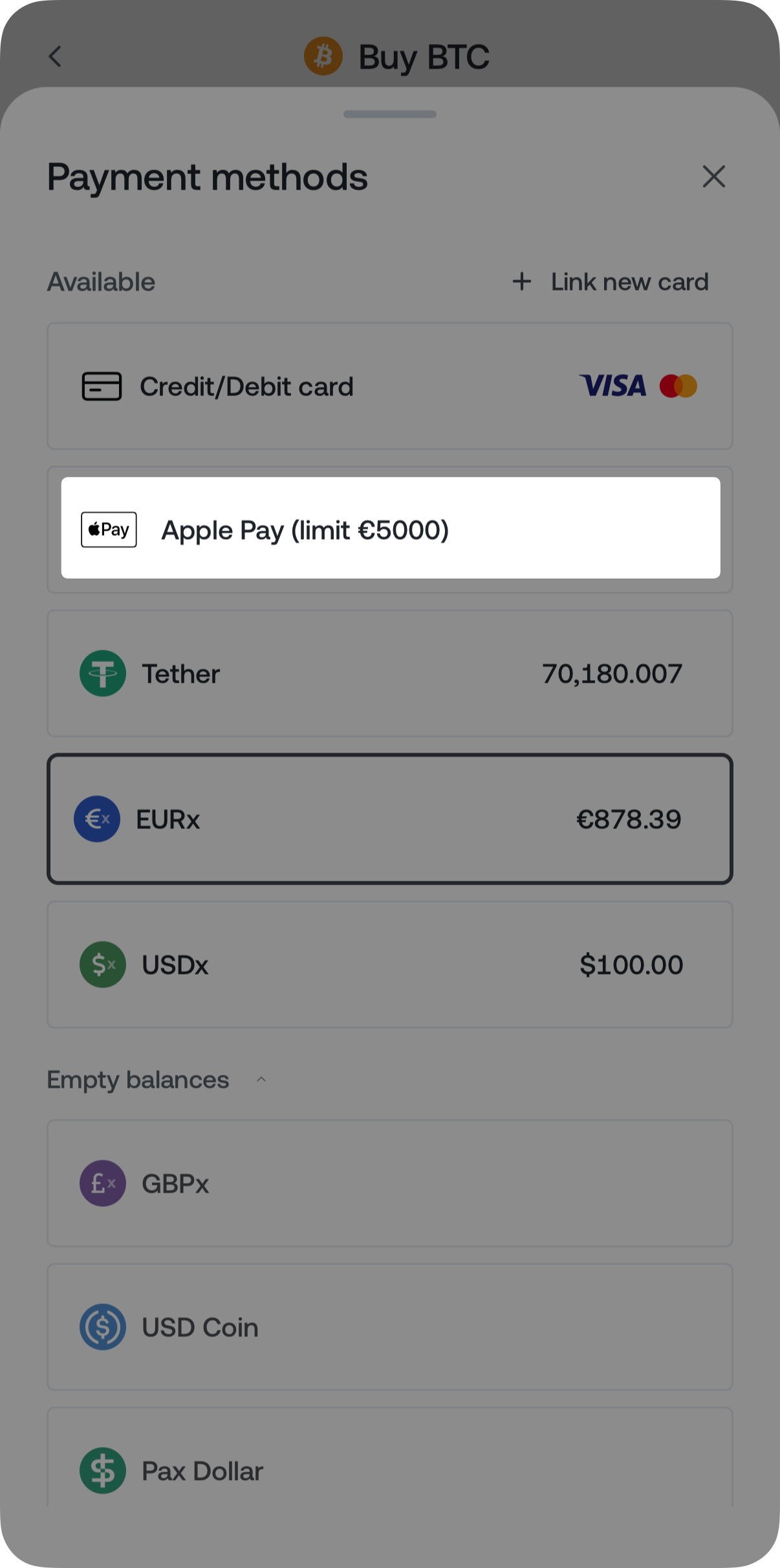Click the Bitcoin icon in the header

[323, 56]
